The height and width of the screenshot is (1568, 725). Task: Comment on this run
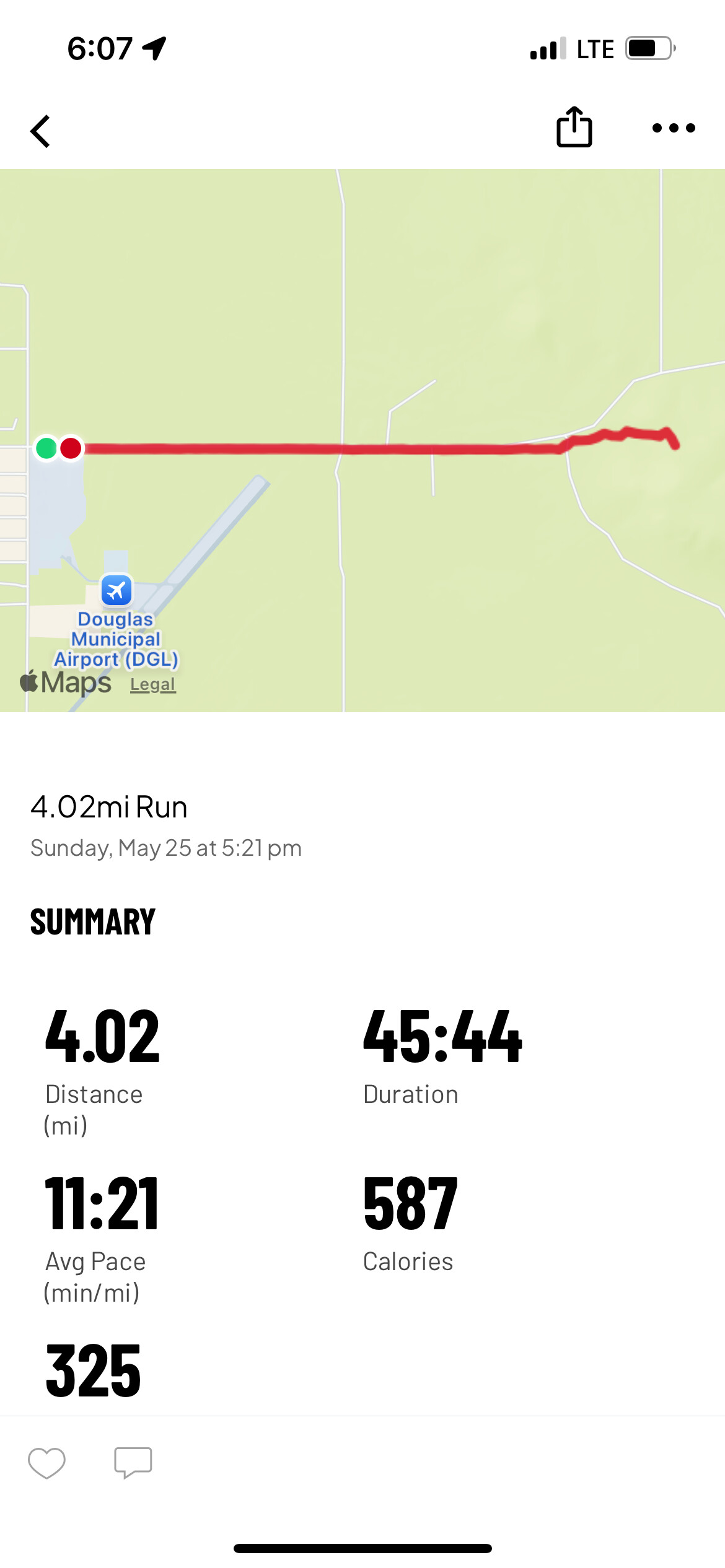pos(133,1463)
